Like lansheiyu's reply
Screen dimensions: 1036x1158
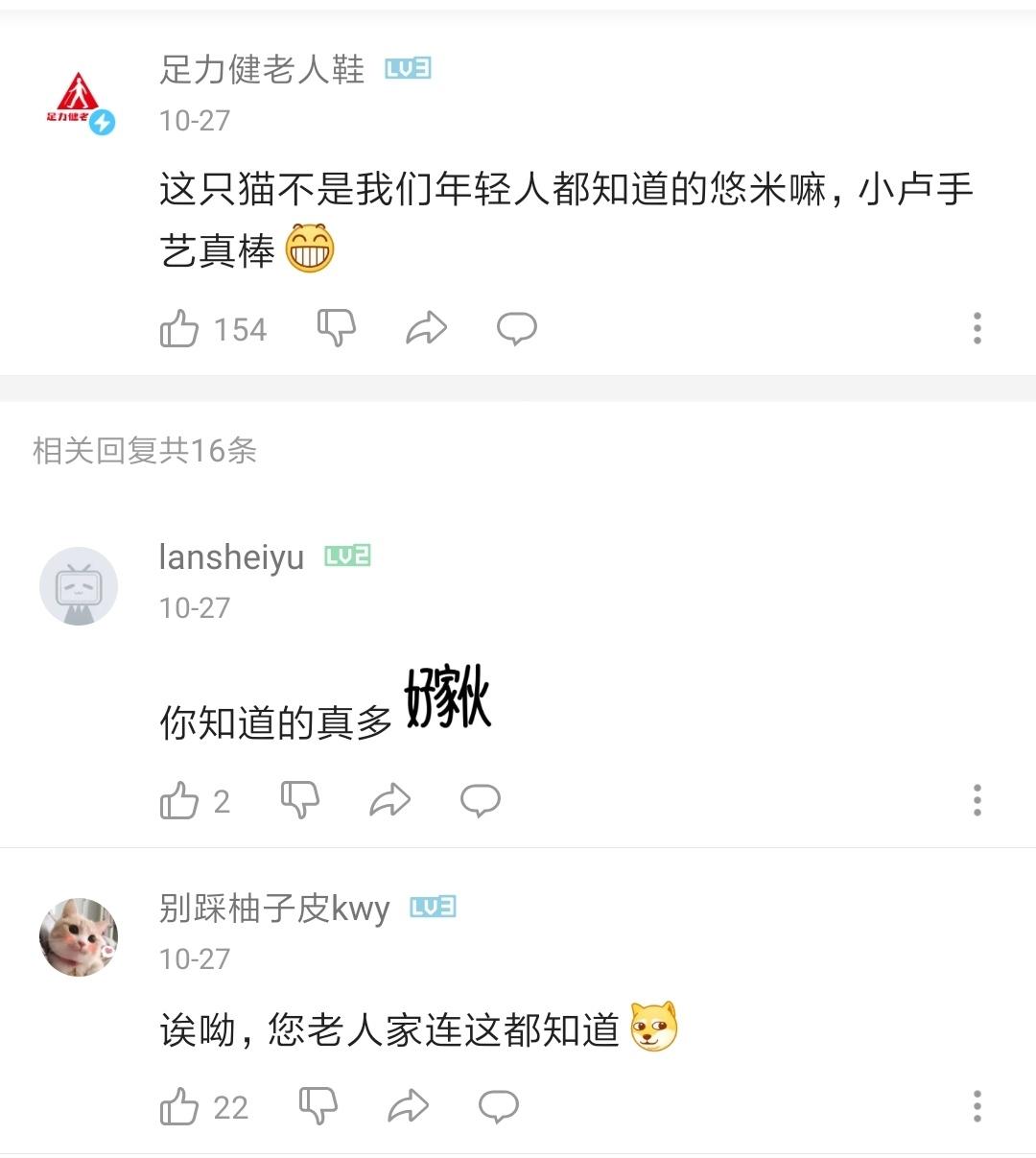179,800
